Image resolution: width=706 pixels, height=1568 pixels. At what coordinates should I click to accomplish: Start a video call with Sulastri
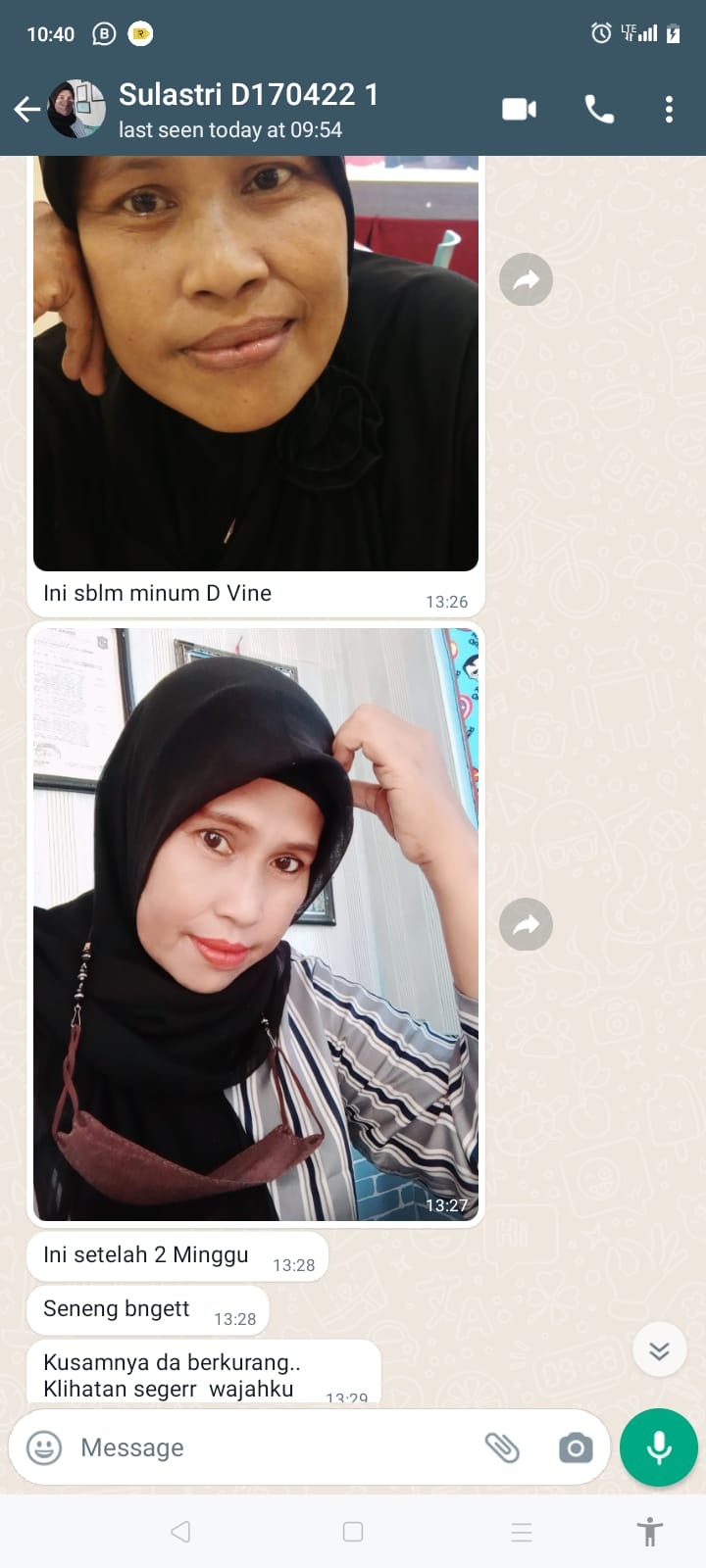coord(519,110)
